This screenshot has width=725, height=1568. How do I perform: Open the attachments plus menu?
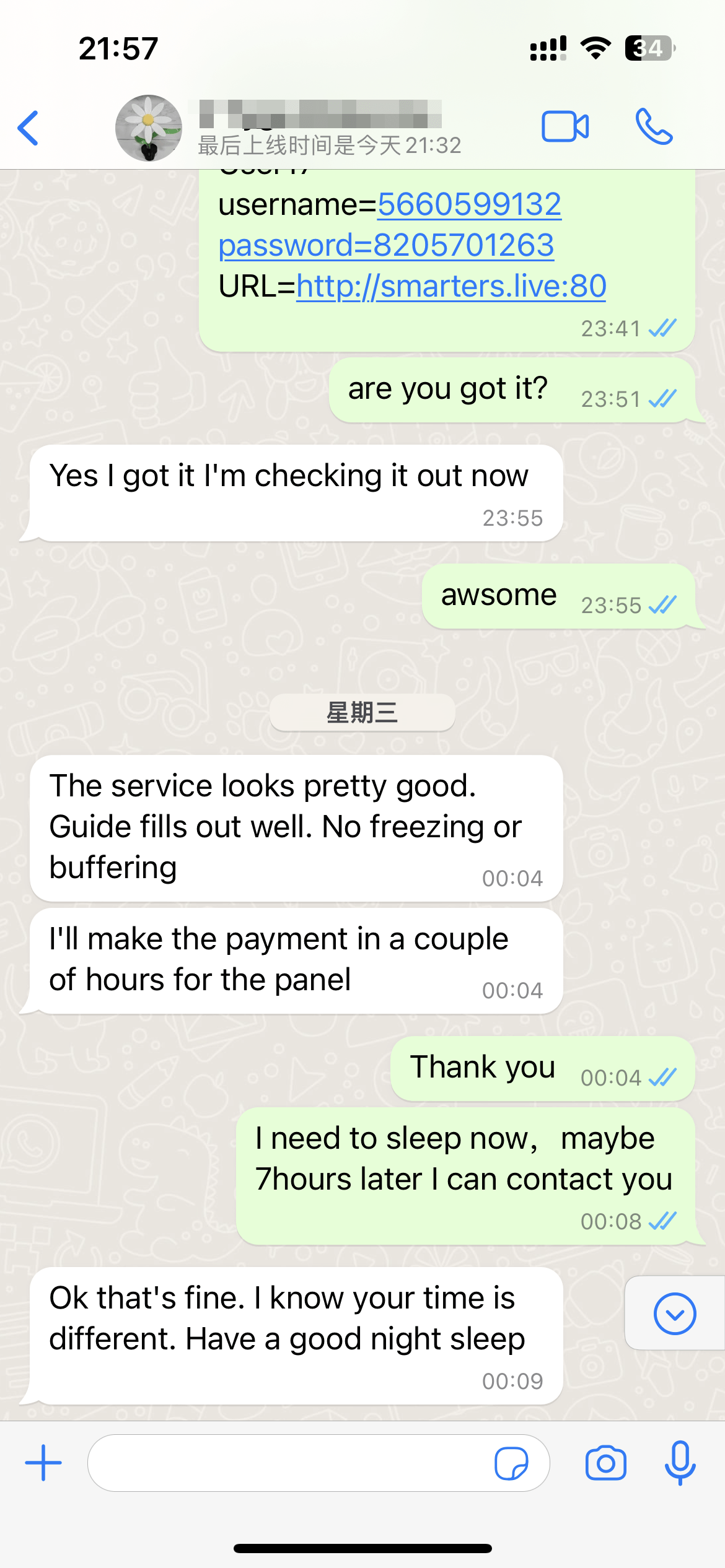(43, 1463)
